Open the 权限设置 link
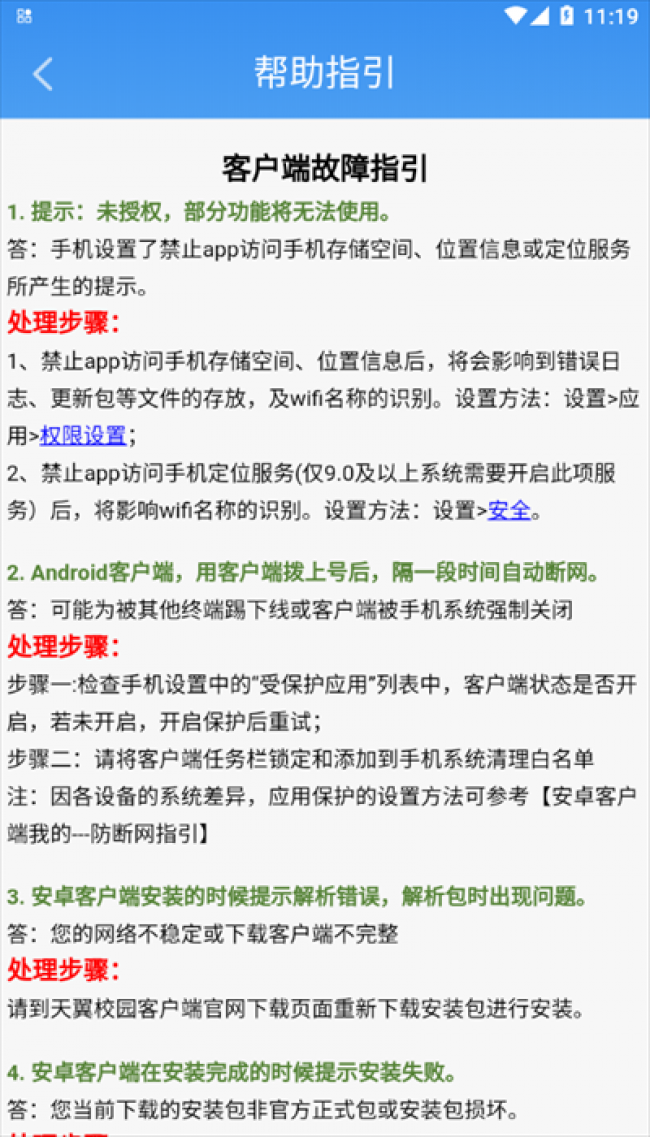The image size is (650, 1137). [83, 436]
